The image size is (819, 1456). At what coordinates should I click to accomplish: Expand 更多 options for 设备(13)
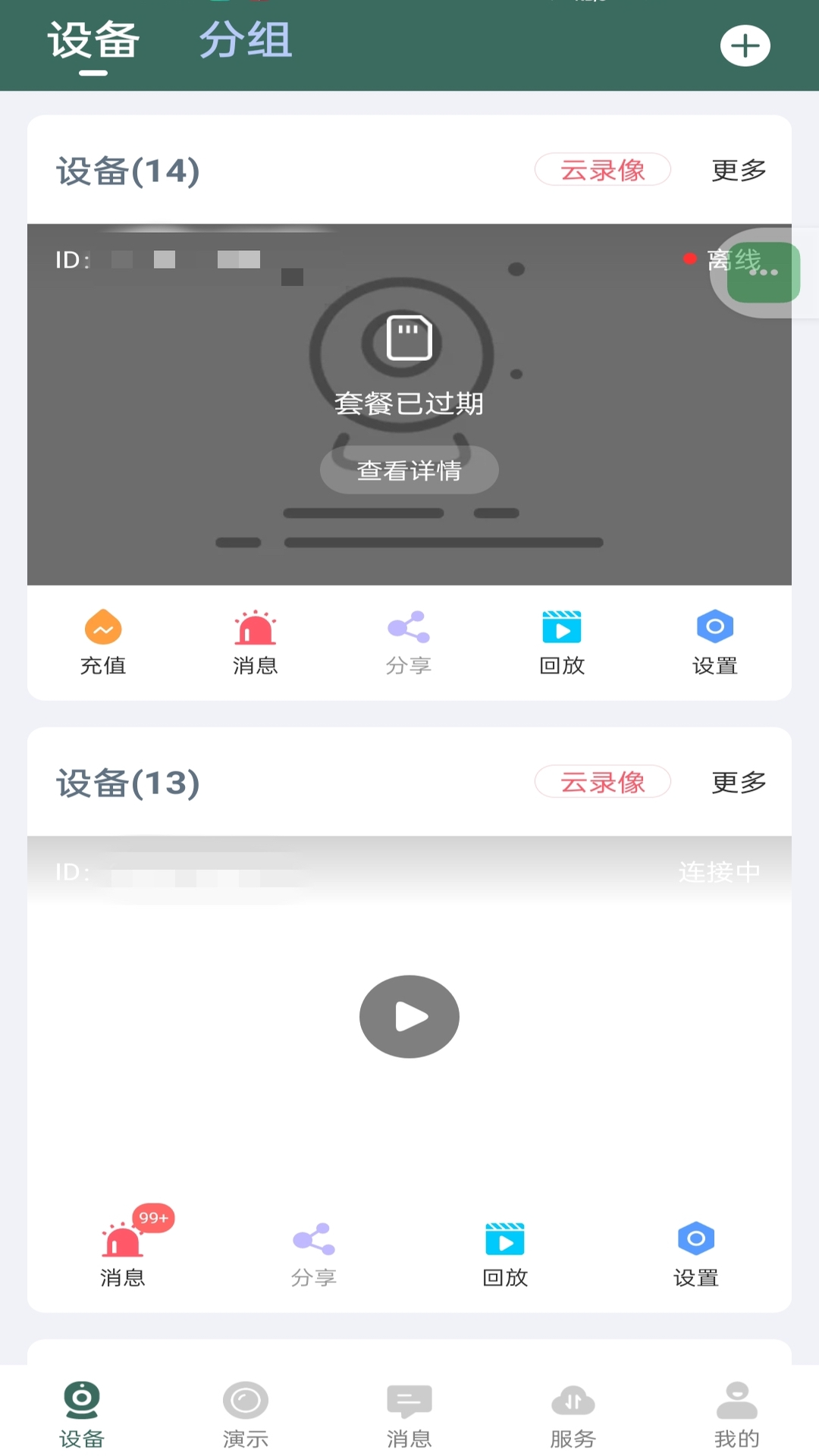[x=738, y=782]
